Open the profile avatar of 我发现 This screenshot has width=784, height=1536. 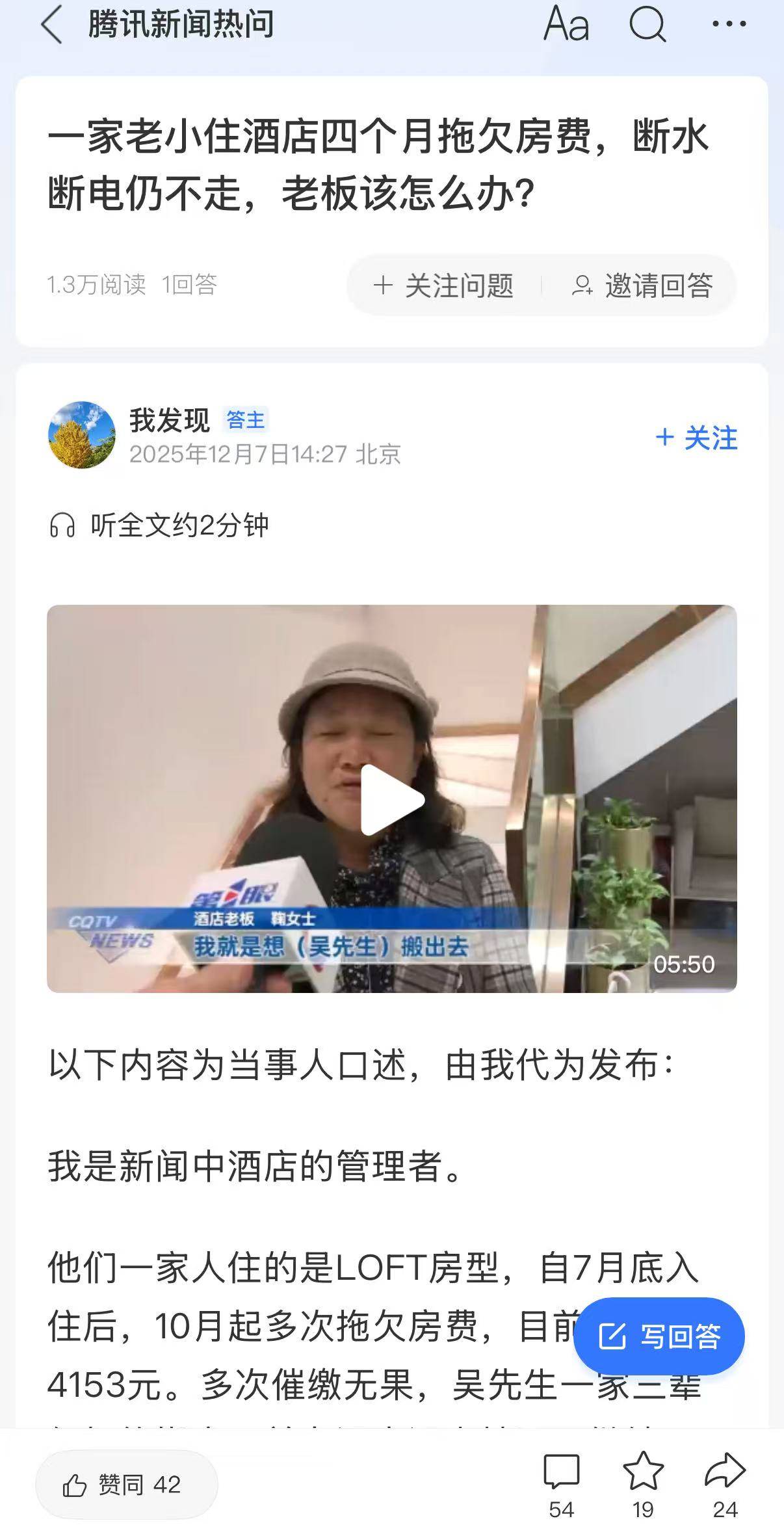(82, 435)
